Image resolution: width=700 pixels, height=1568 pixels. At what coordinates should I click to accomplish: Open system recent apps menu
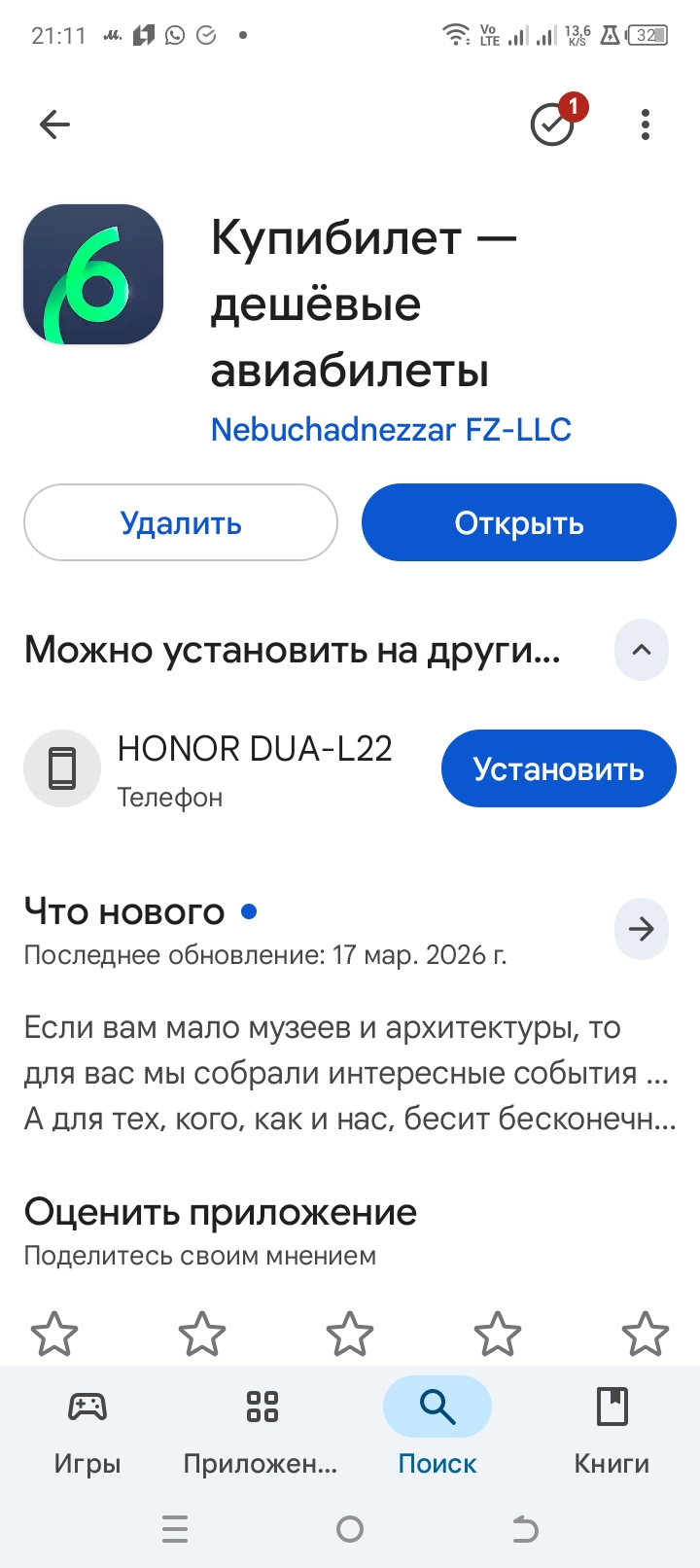(175, 1529)
